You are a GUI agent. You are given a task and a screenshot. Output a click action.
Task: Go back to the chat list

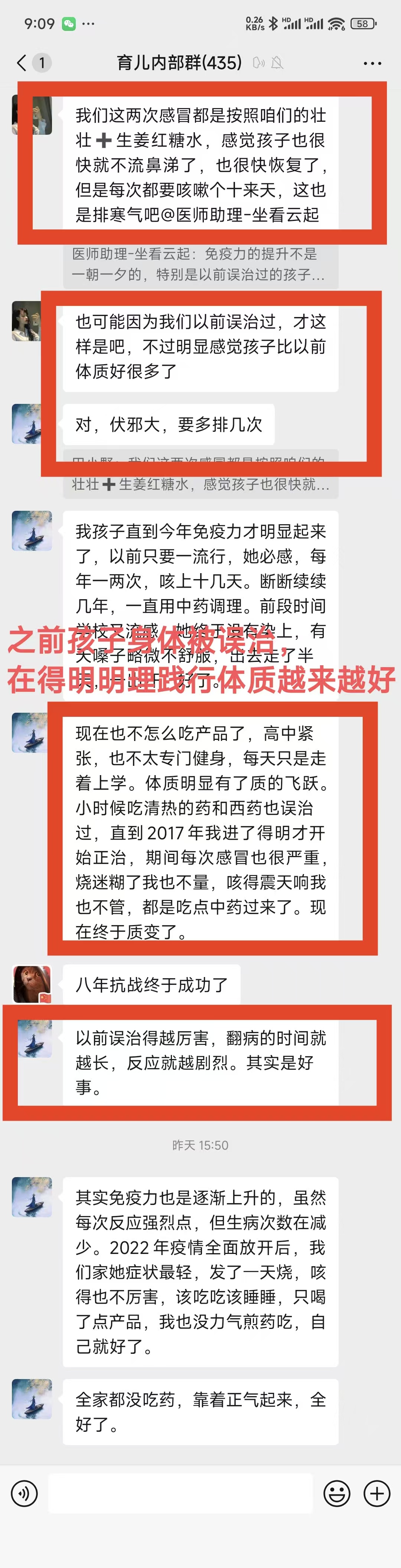point(22,63)
